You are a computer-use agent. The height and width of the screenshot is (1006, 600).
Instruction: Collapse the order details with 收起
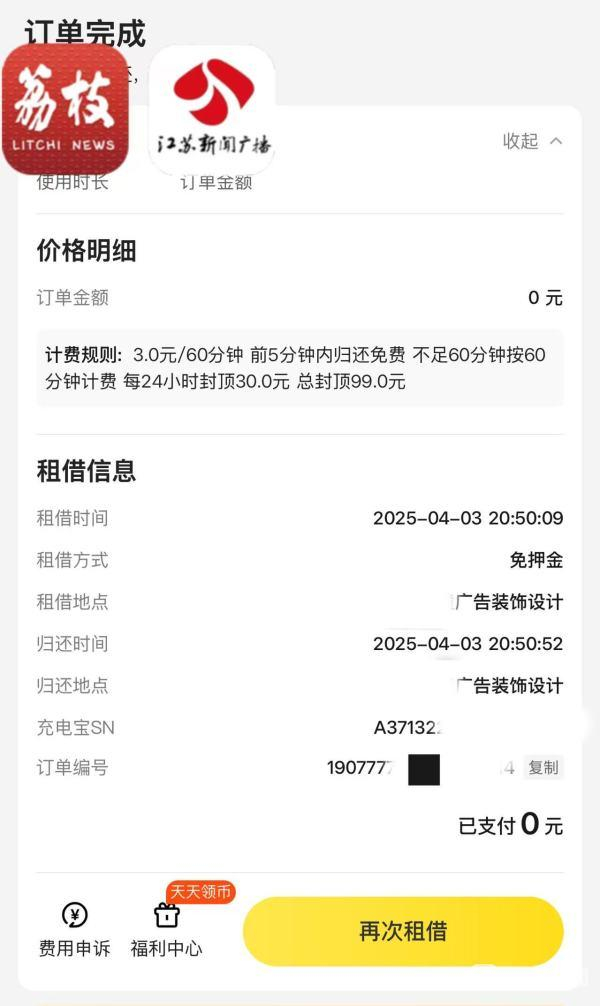(x=532, y=141)
